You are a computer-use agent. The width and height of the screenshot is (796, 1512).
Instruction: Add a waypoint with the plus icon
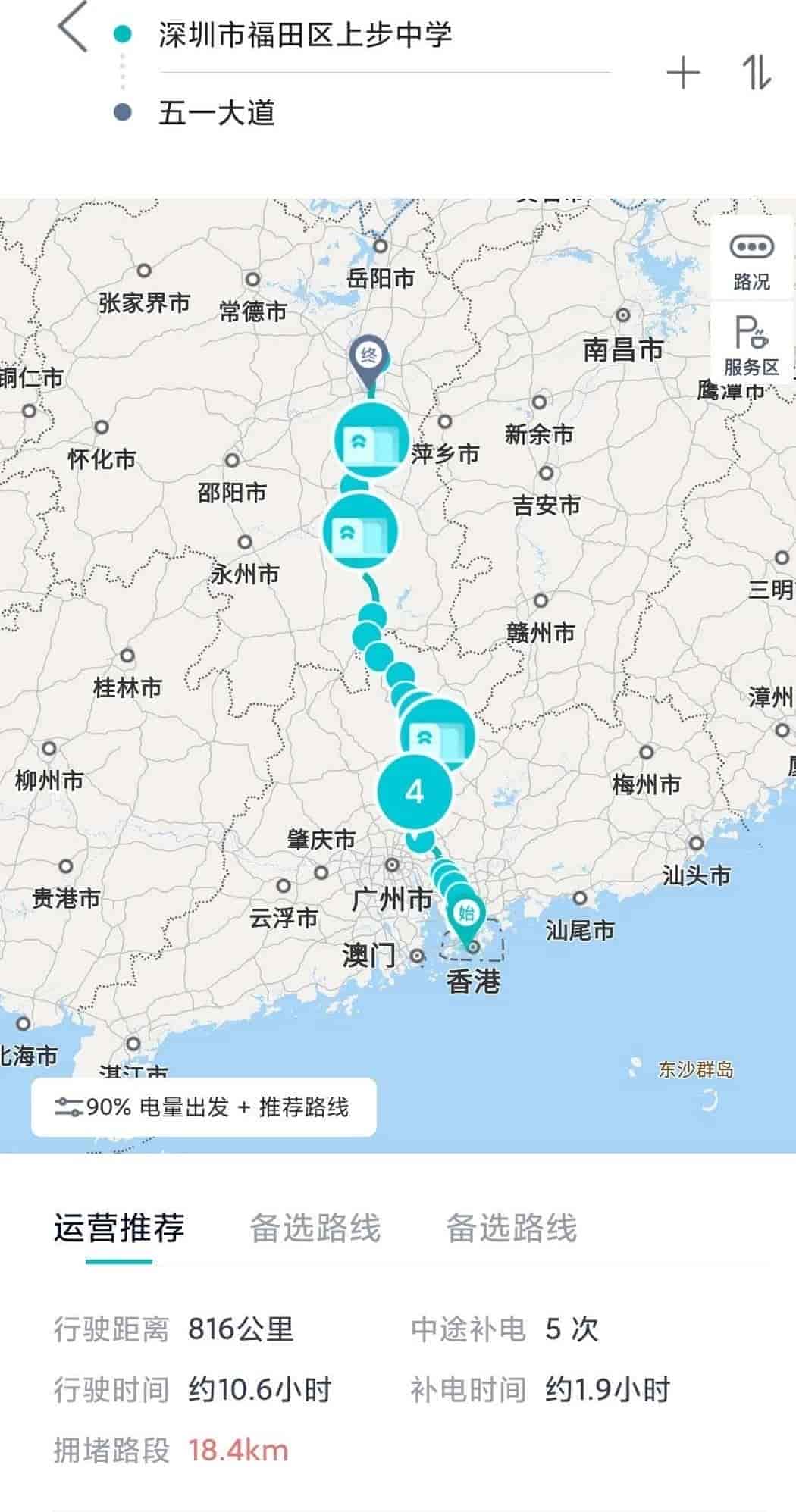coord(683,74)
